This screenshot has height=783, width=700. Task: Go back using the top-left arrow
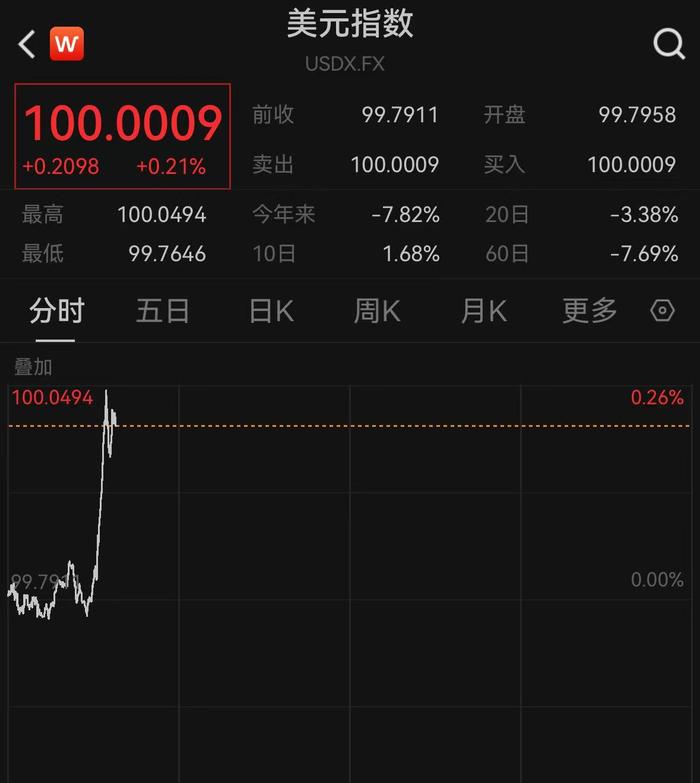click(x=27, y=44)
